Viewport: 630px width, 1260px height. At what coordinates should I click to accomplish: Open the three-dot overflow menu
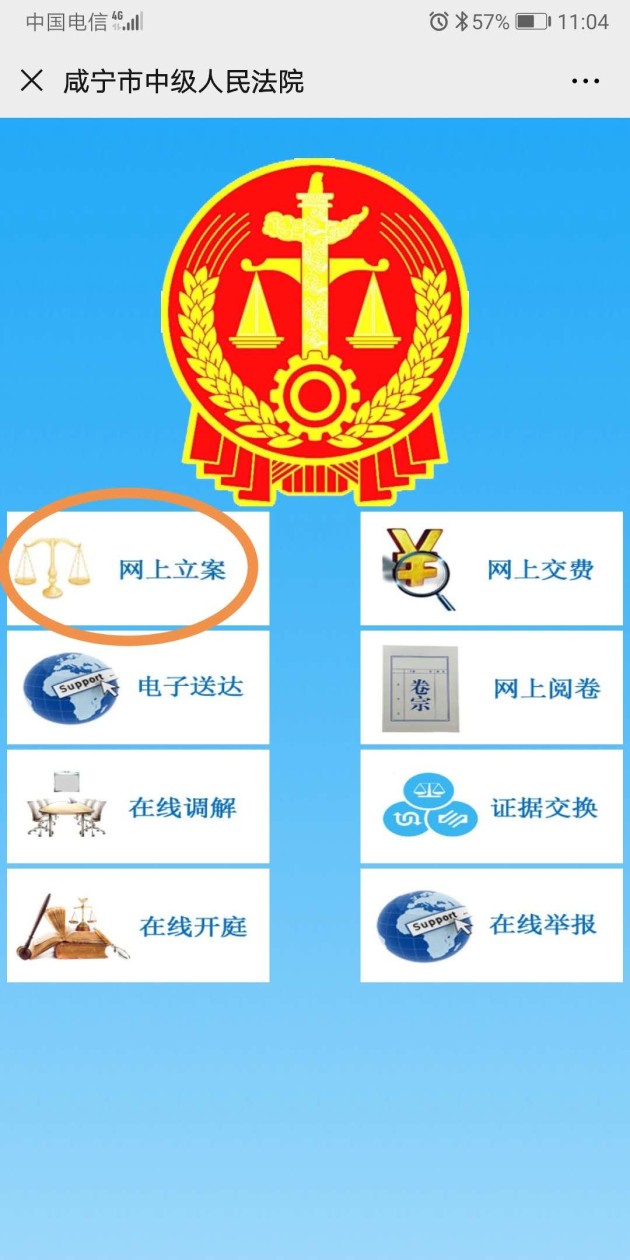pyautogui.click(x=585, y=81)
